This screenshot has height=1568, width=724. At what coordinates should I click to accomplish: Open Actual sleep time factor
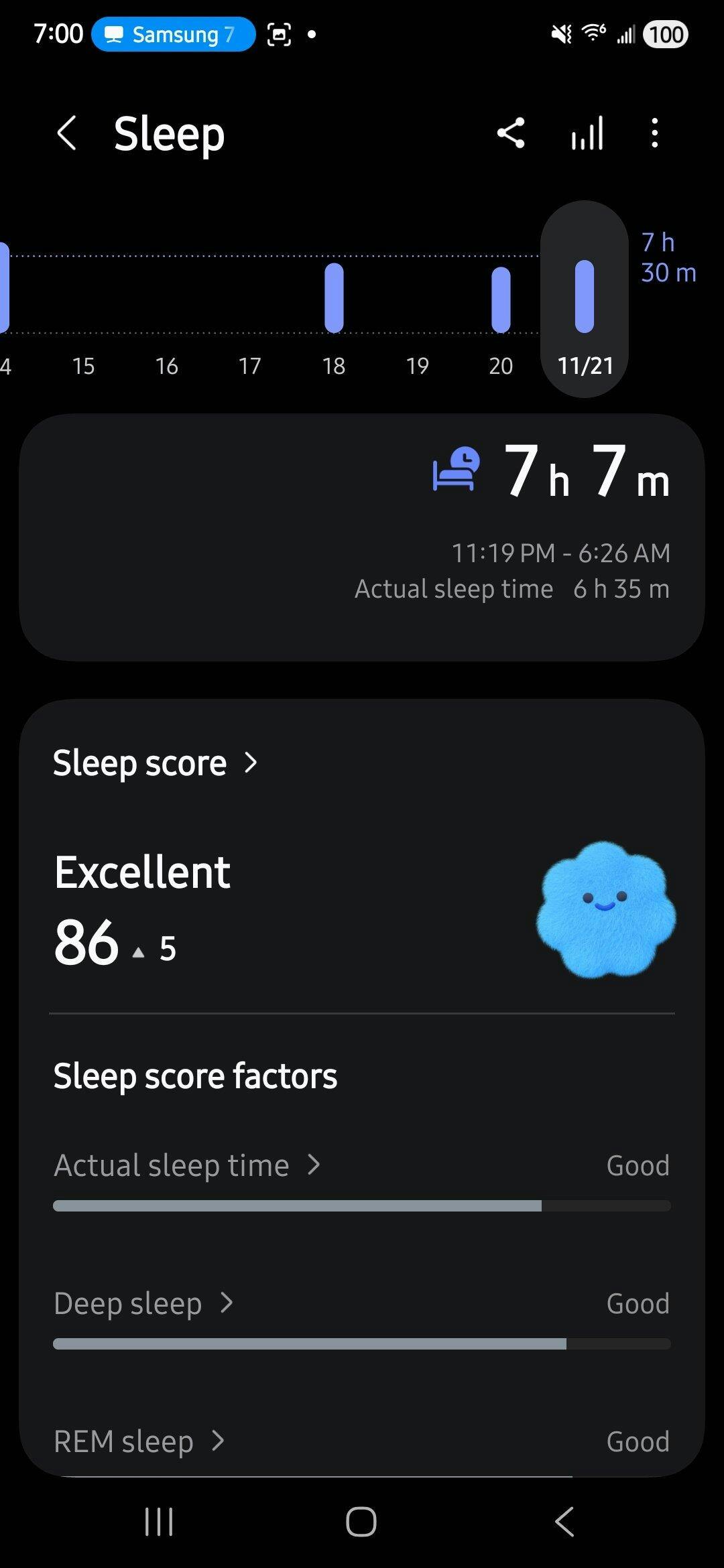coord(188,1165)
